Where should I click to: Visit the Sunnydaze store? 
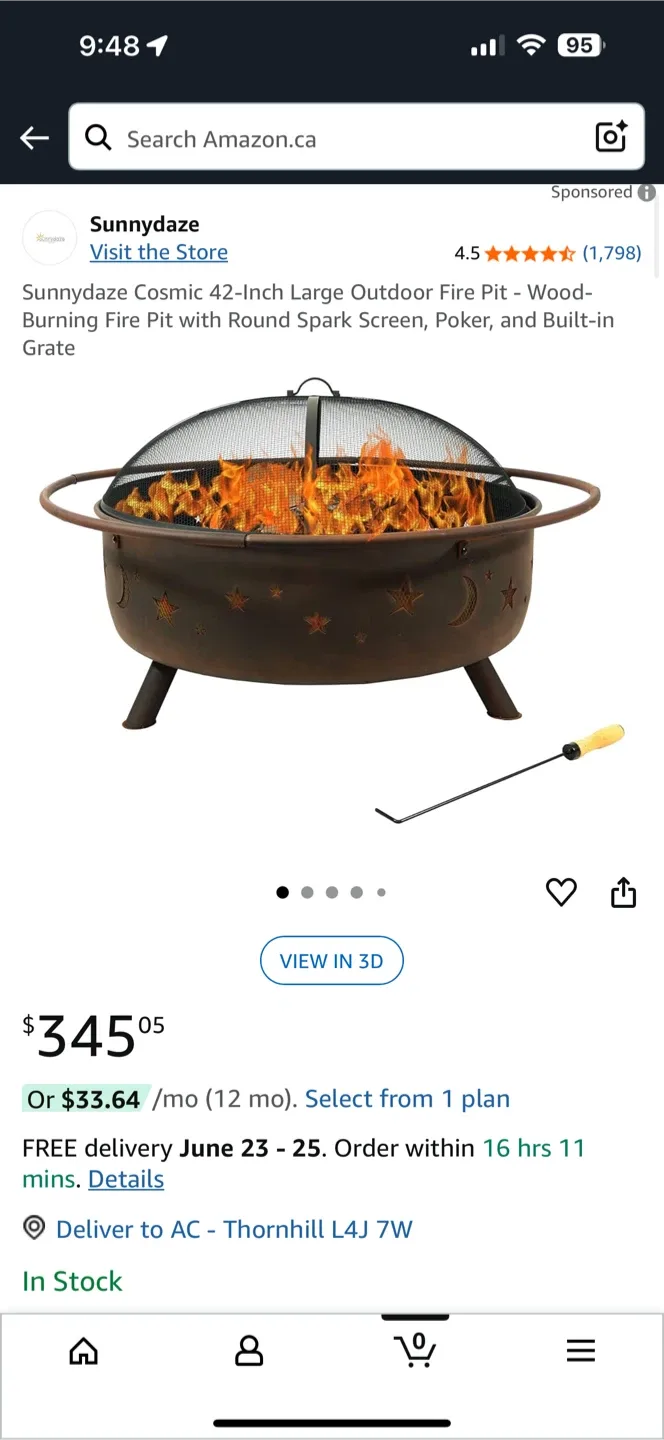tap(159, 252)
